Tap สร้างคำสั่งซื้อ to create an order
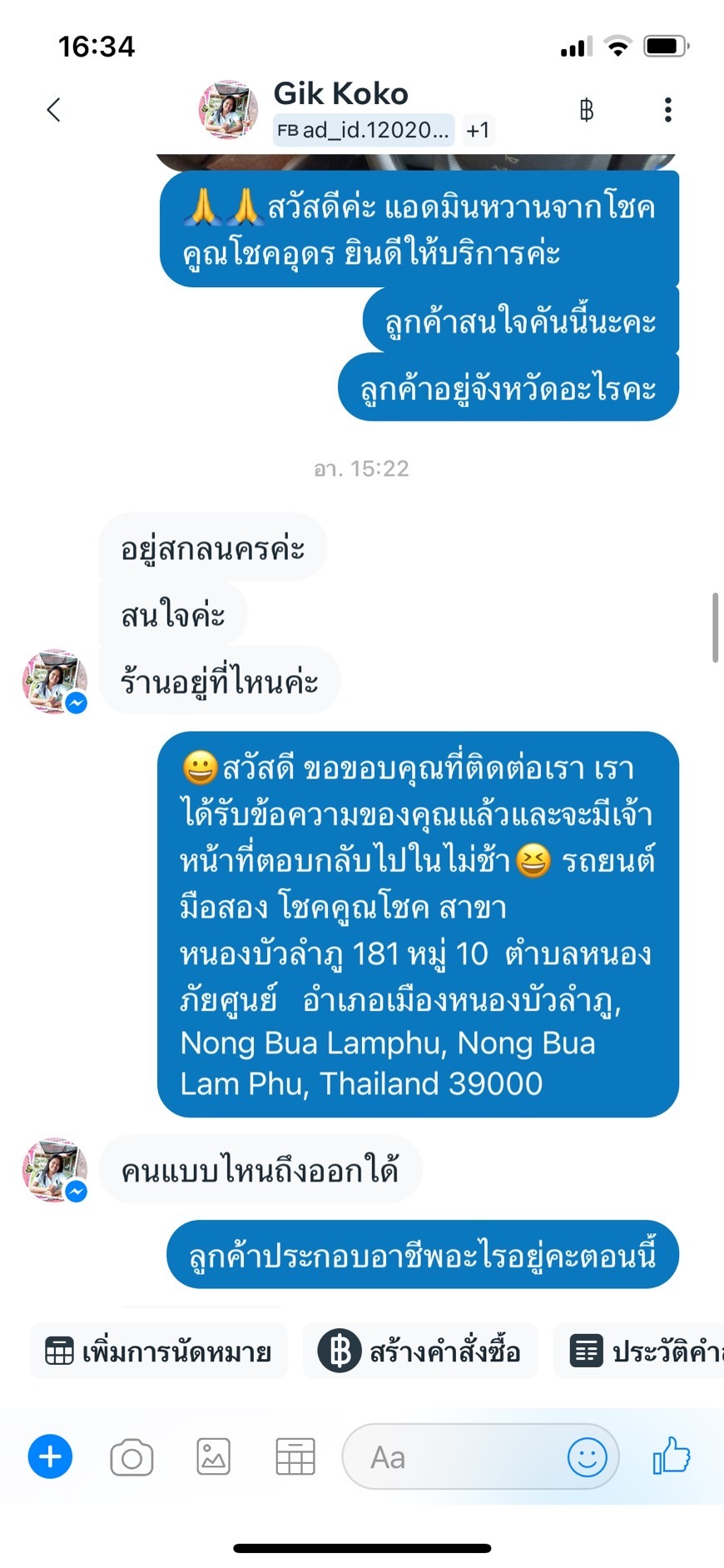The height and width of the screenshot is (1568, 724). tap(420, 1351)
